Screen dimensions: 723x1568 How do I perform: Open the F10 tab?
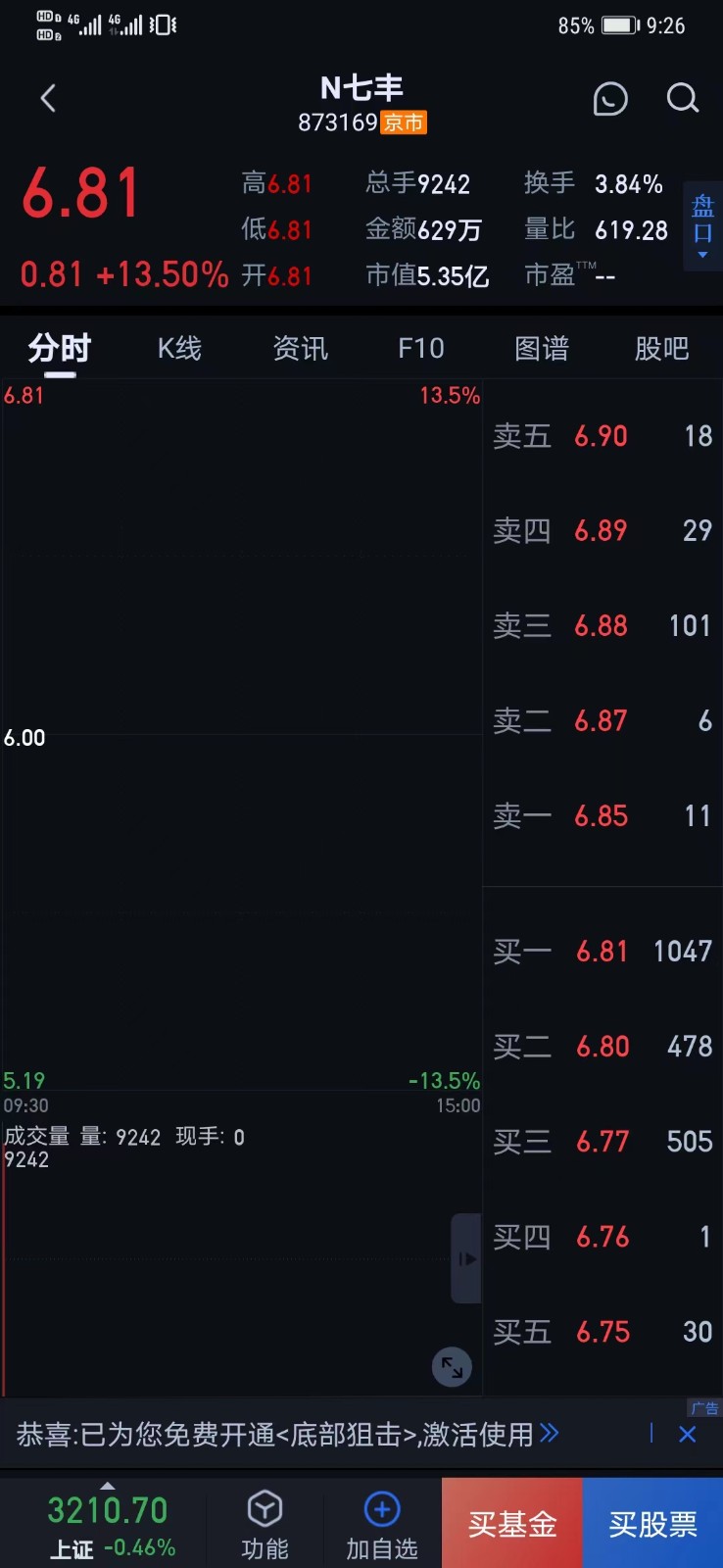tap(421, 348)
